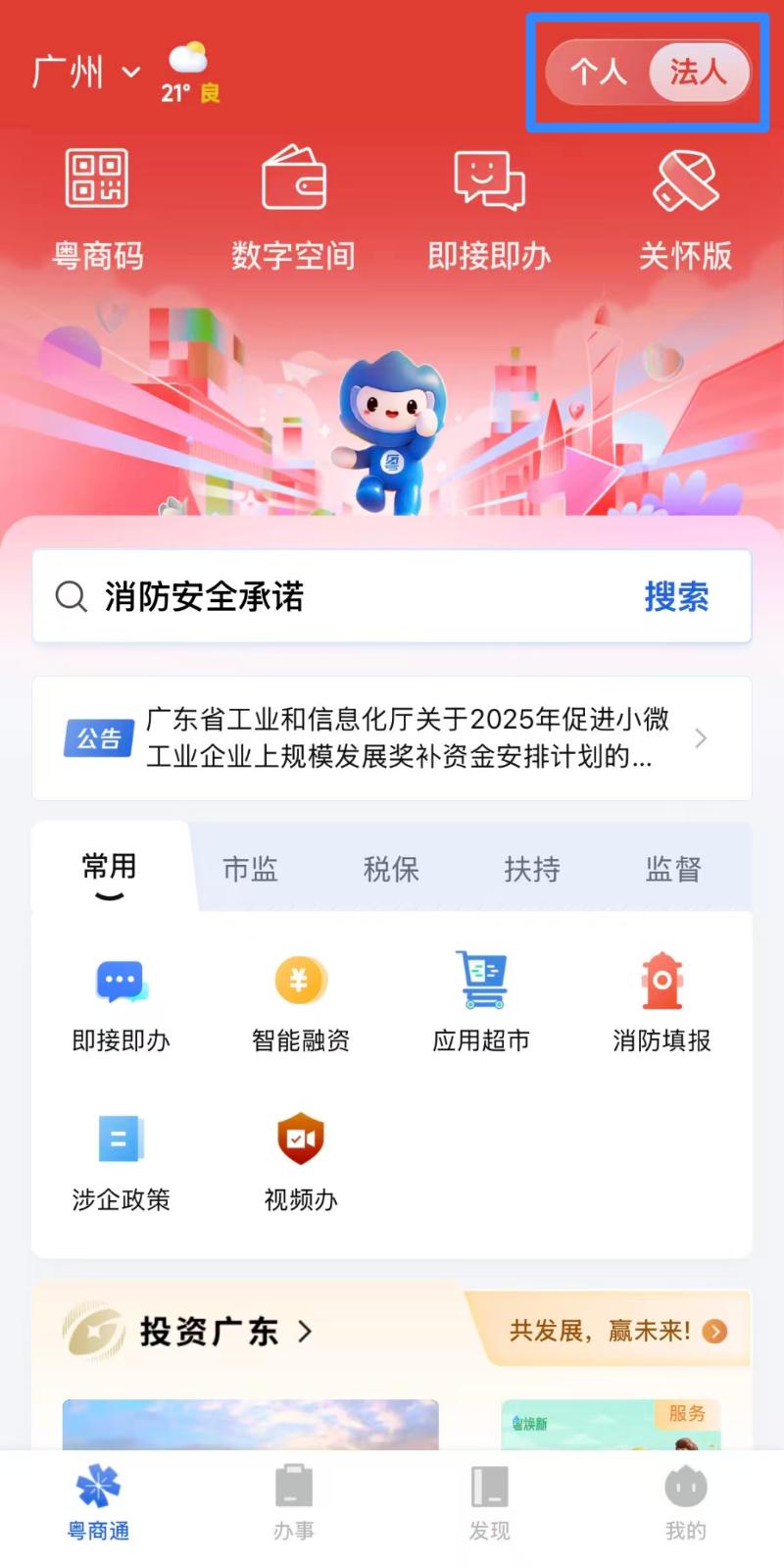The height and width of the screenshot is (1568, 784).
Task: Open the 公告 announcement details chevron
Action: pos(700,738)
